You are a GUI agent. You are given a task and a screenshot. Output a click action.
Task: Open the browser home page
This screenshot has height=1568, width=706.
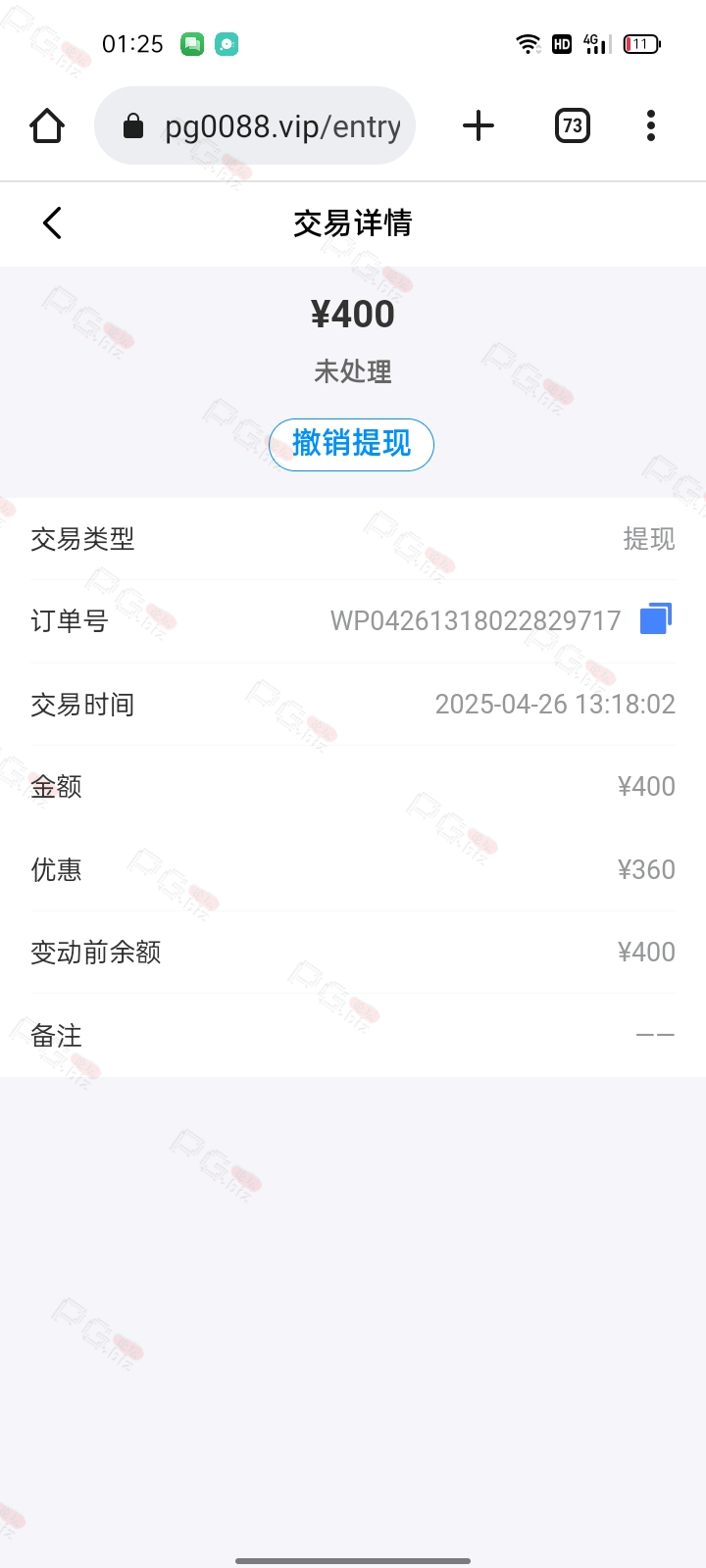coord(47,125)
